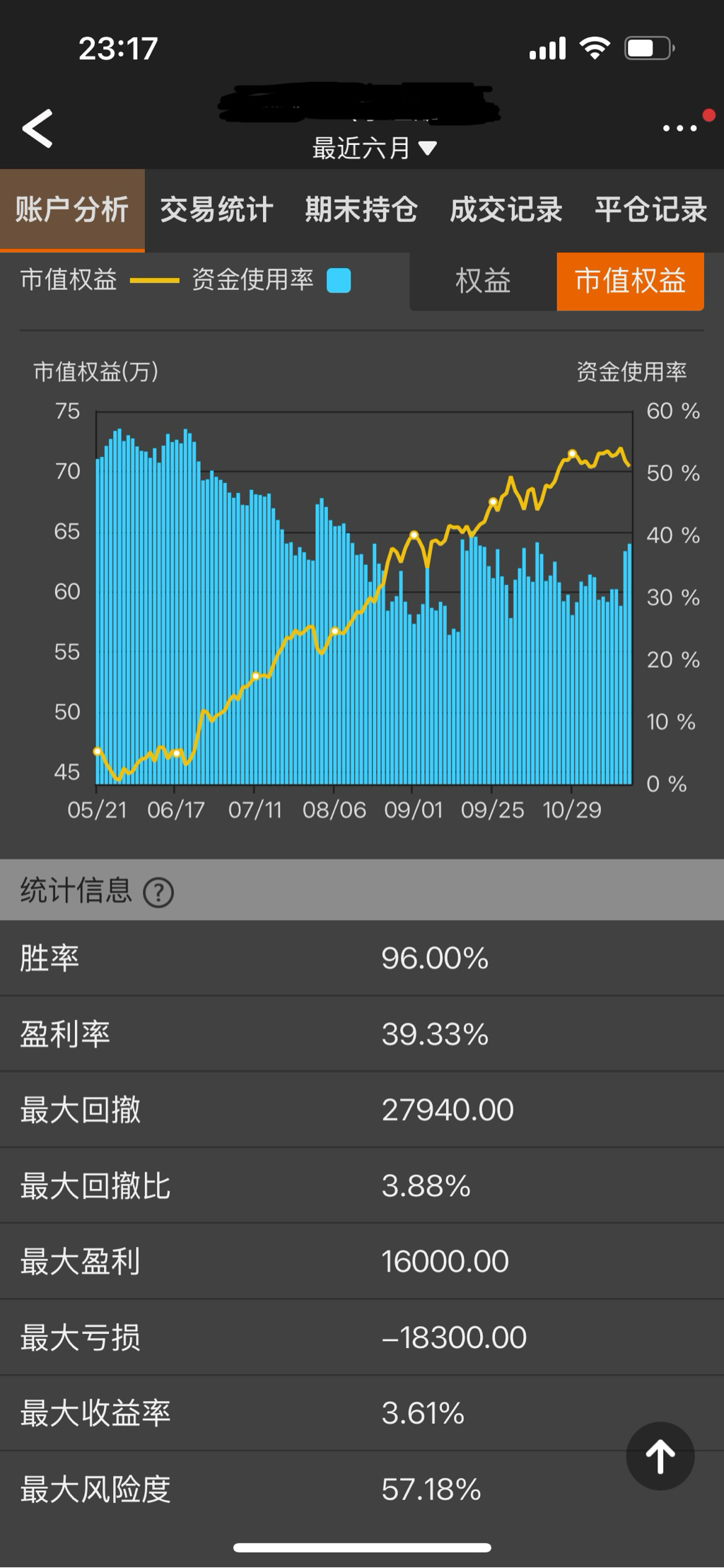Expand the 最近六月 period dropdown

(x=375, y=149)
